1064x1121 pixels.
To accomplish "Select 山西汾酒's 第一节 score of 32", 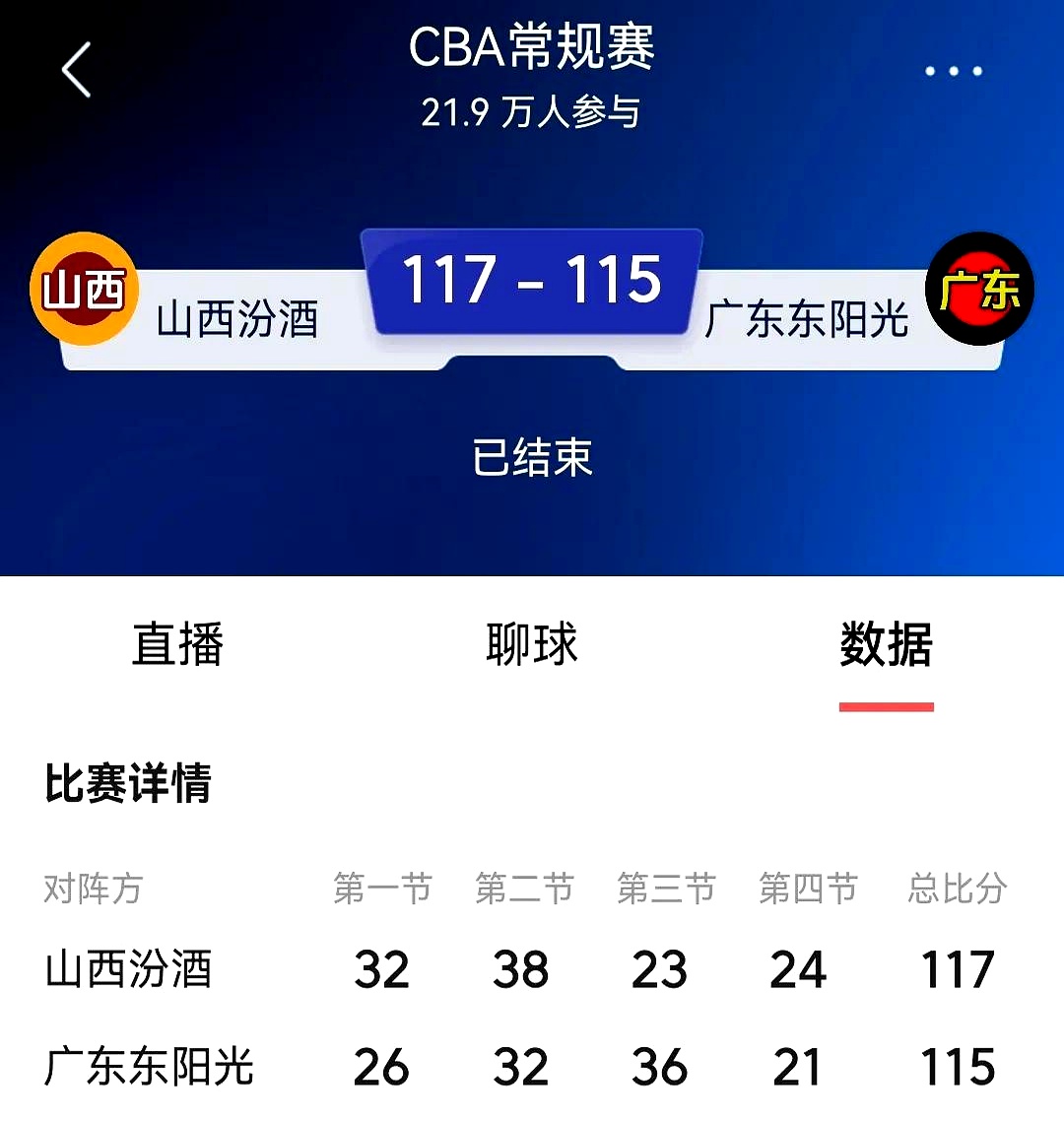I will (382, 970).
